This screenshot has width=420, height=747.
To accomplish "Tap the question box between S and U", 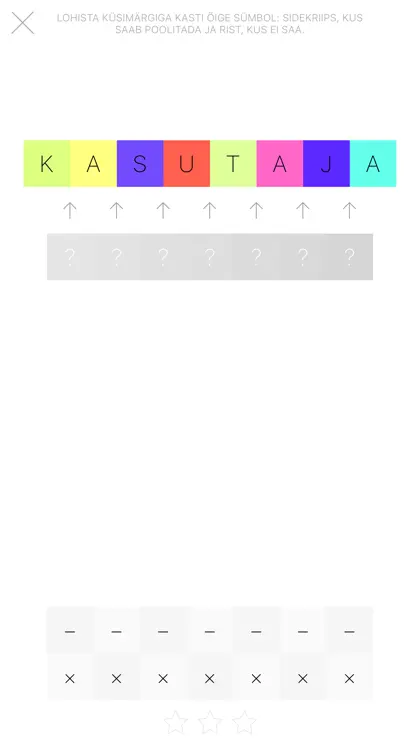I will 163,257.
